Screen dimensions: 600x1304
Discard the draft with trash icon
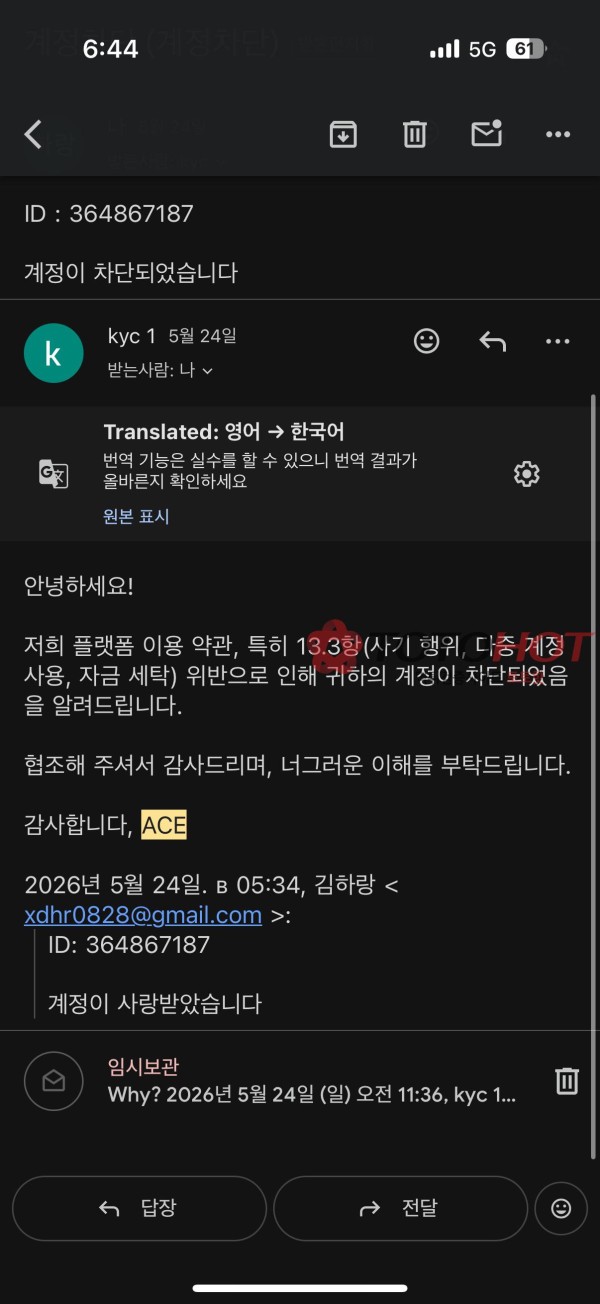567,1081
